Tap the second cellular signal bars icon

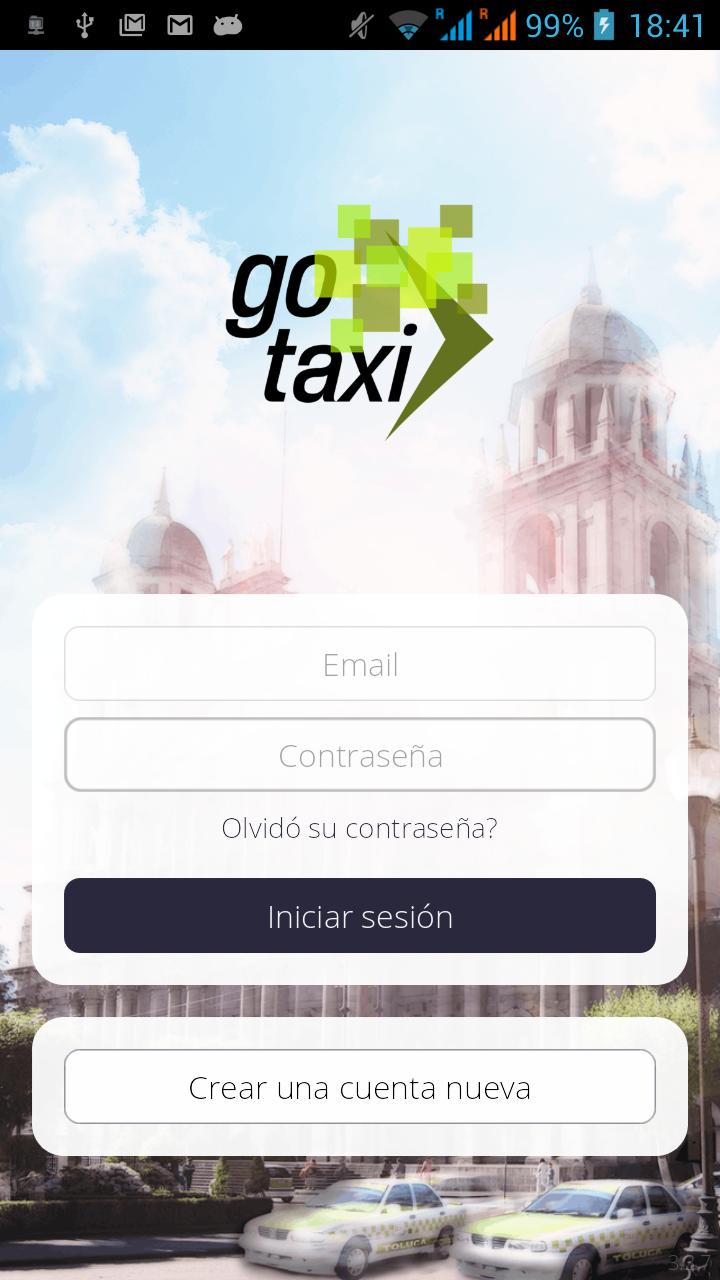click(x=505, y=25)
